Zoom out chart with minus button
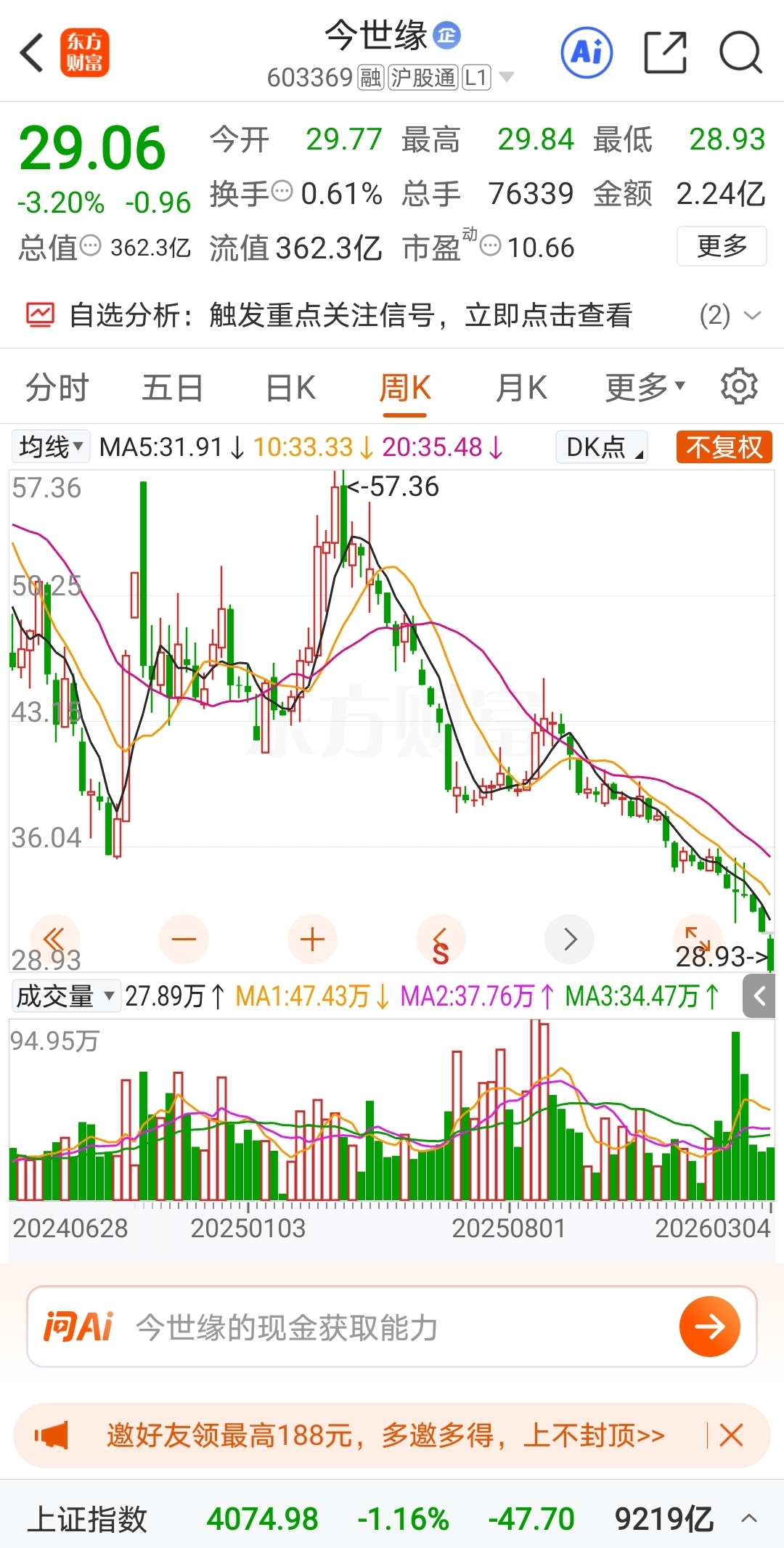This screenshot has height=1548, width=784. point(184,939)
